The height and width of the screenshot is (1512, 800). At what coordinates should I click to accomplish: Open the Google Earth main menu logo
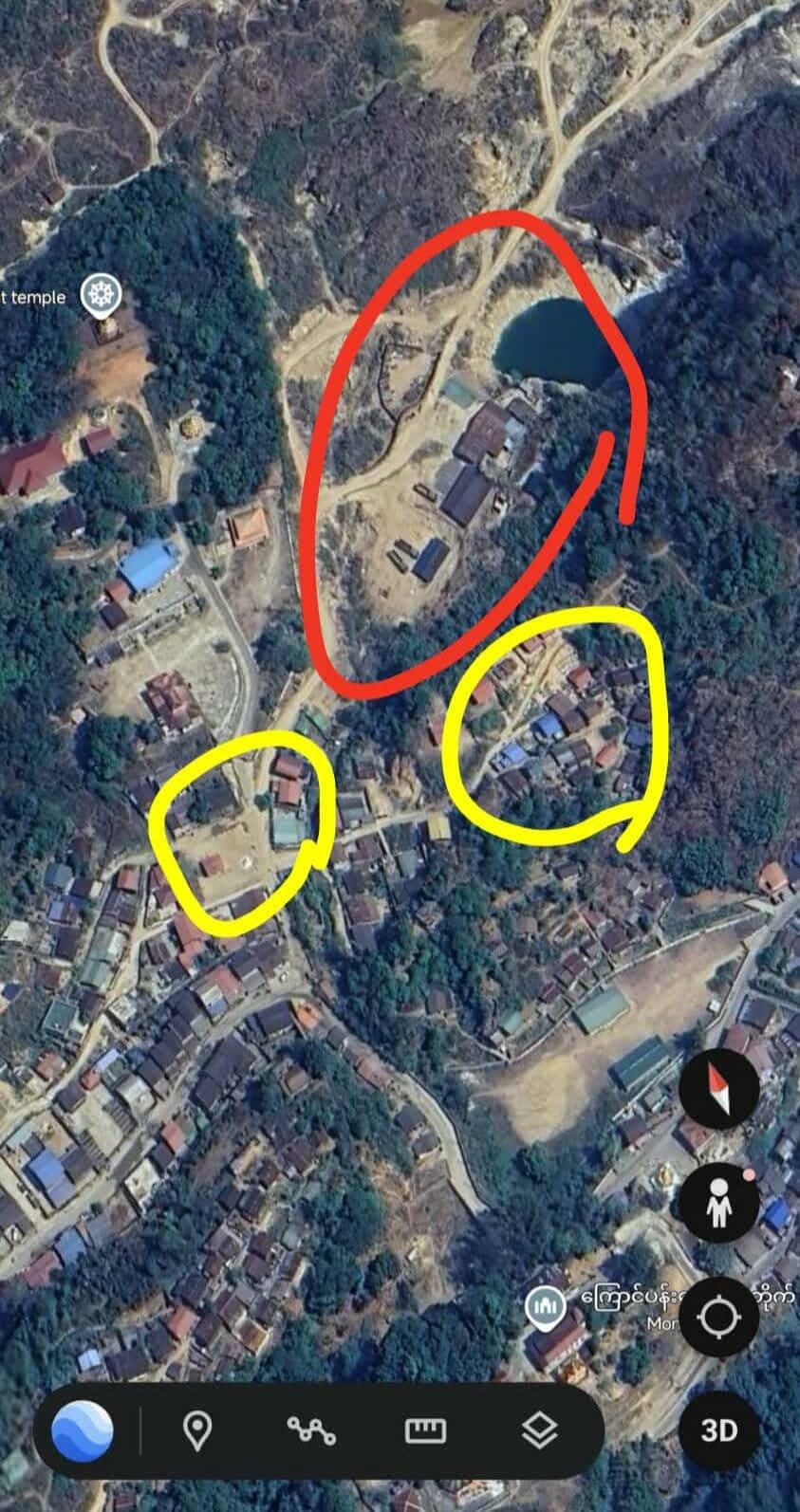(x=82, y=1430)
